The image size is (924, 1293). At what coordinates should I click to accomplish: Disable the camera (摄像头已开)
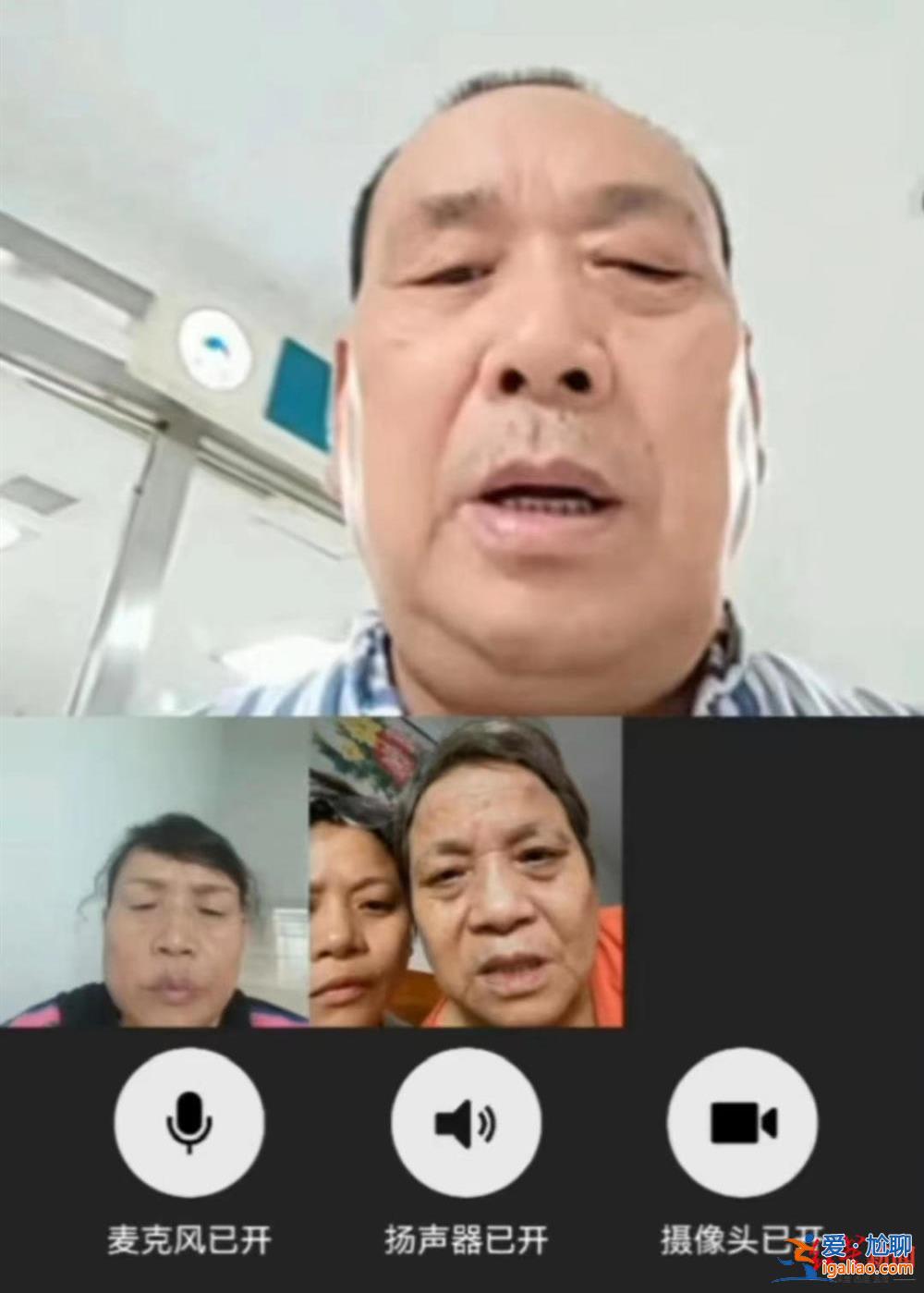[742, 1123]
